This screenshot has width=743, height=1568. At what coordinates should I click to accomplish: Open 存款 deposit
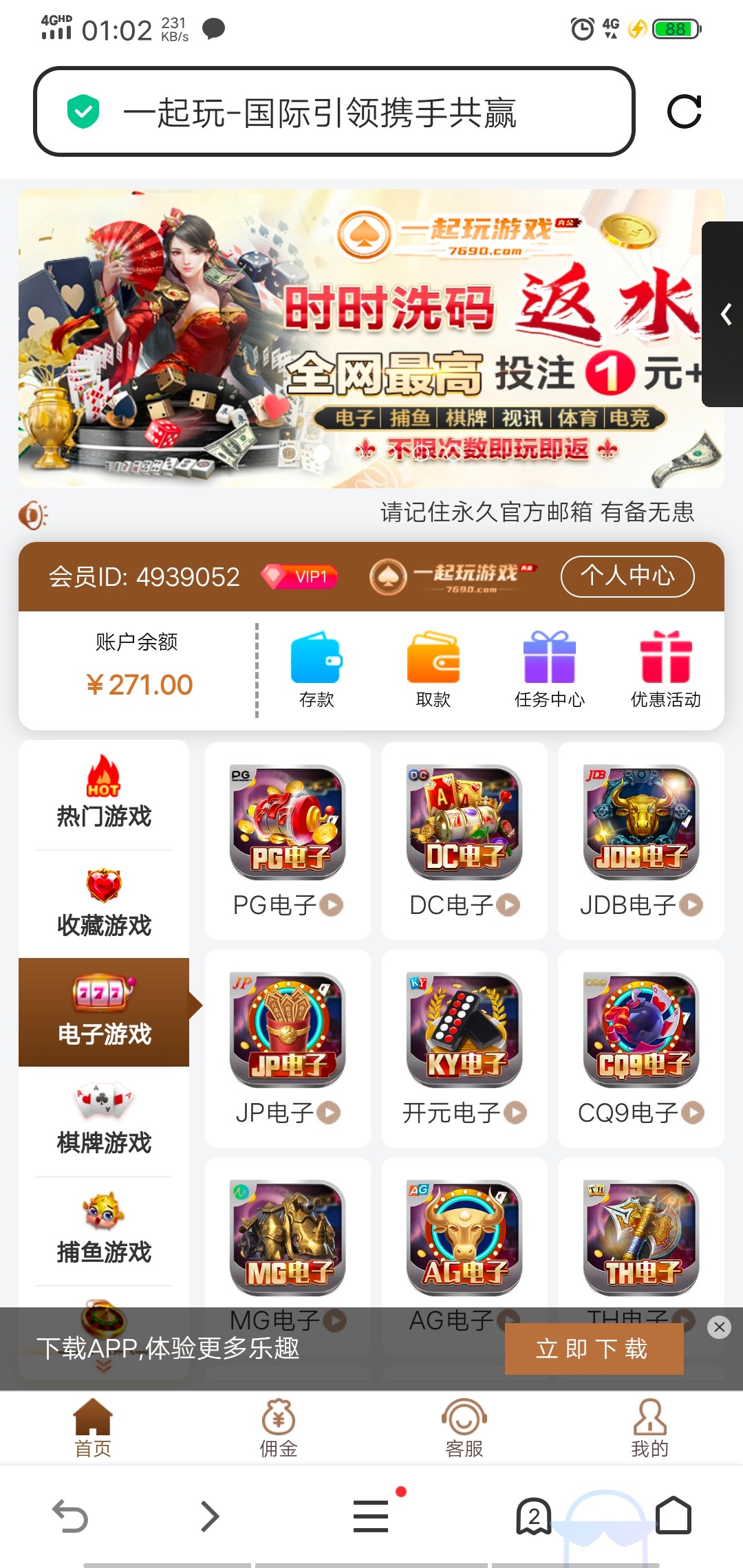point(316,670)
